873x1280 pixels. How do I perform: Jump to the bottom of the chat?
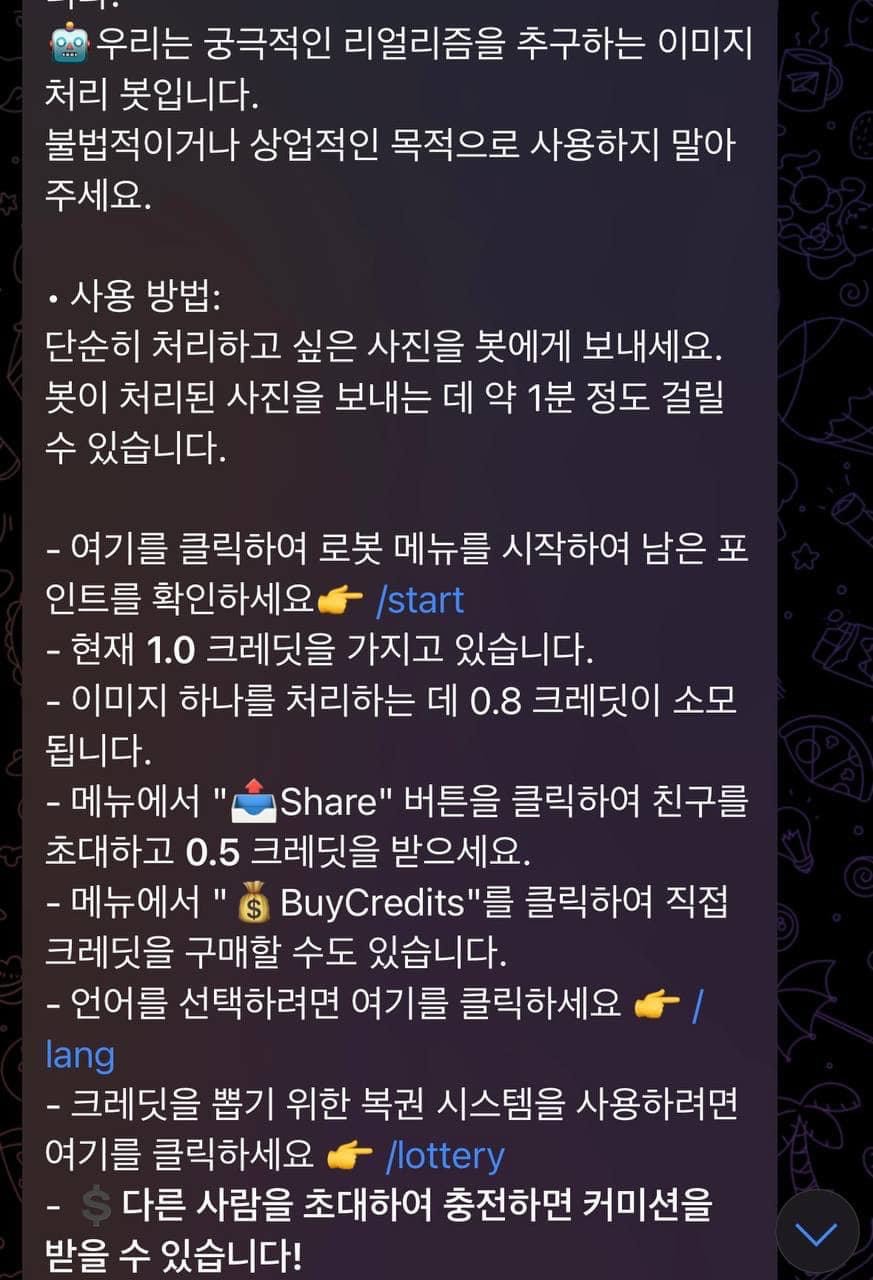pyautogui.click(x=817, y=1232)
